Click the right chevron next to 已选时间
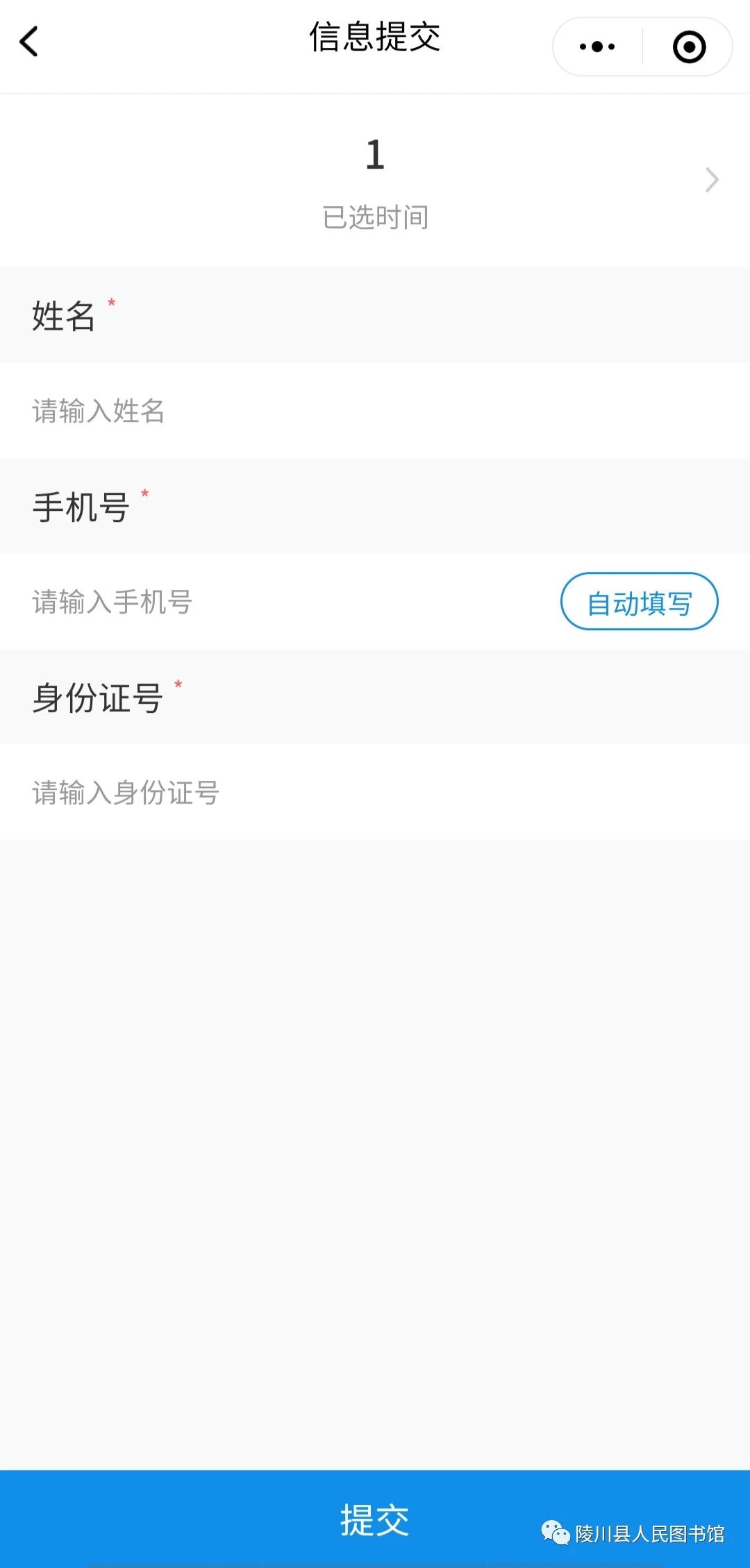Viewport: 750px width, 1568px height. tap(710, 180)
